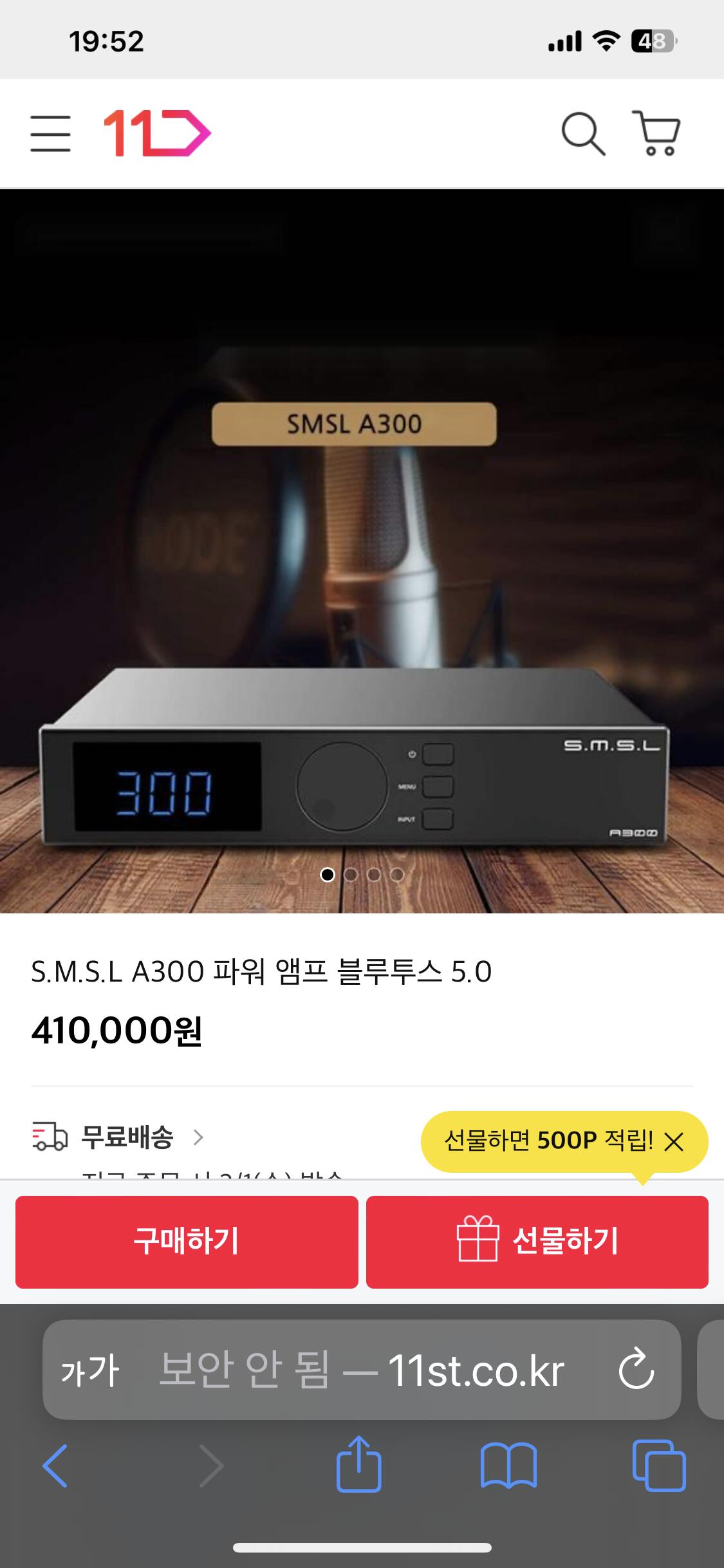Open the search magnifier
The width and height of the screenshot is (724, 1568).
583,134
